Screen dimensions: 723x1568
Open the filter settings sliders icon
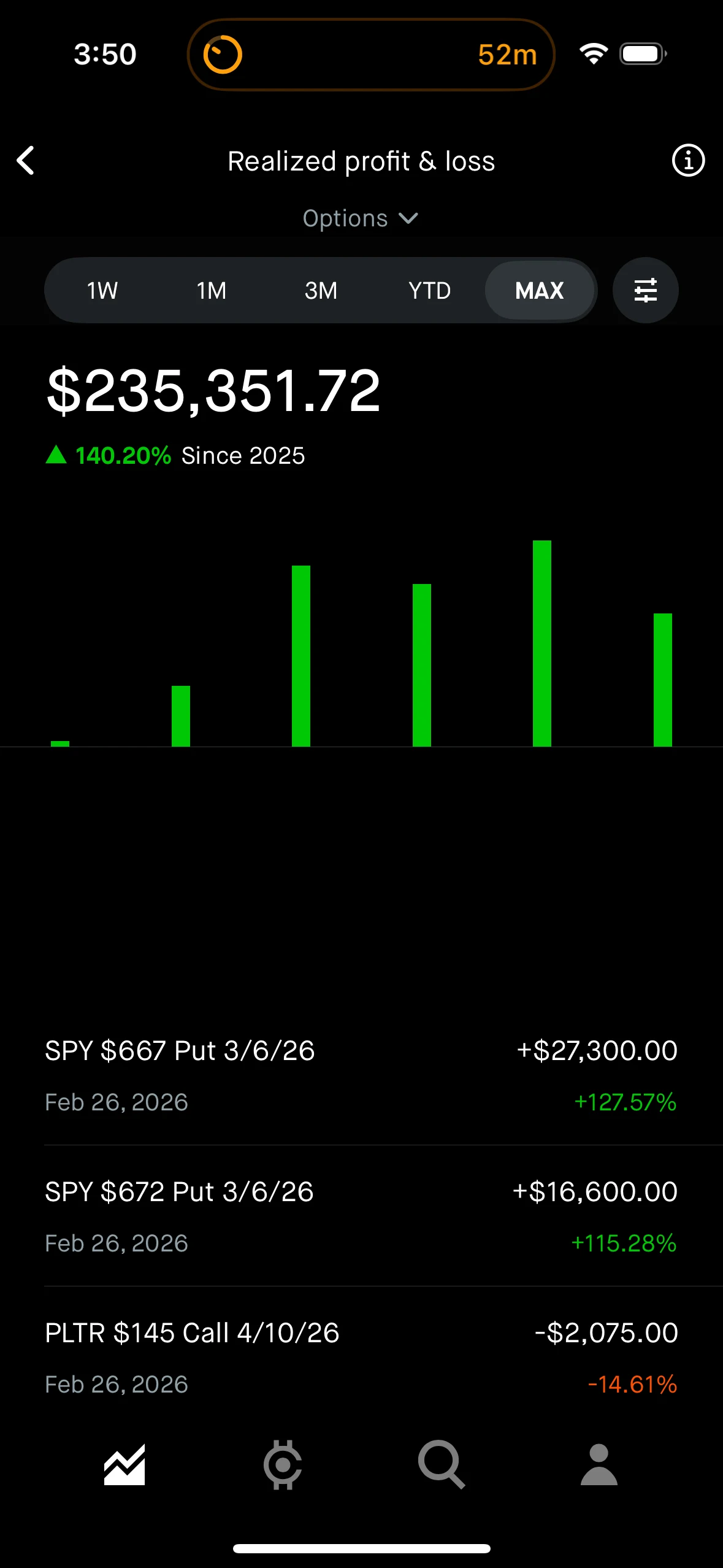[x=645, y=290]
